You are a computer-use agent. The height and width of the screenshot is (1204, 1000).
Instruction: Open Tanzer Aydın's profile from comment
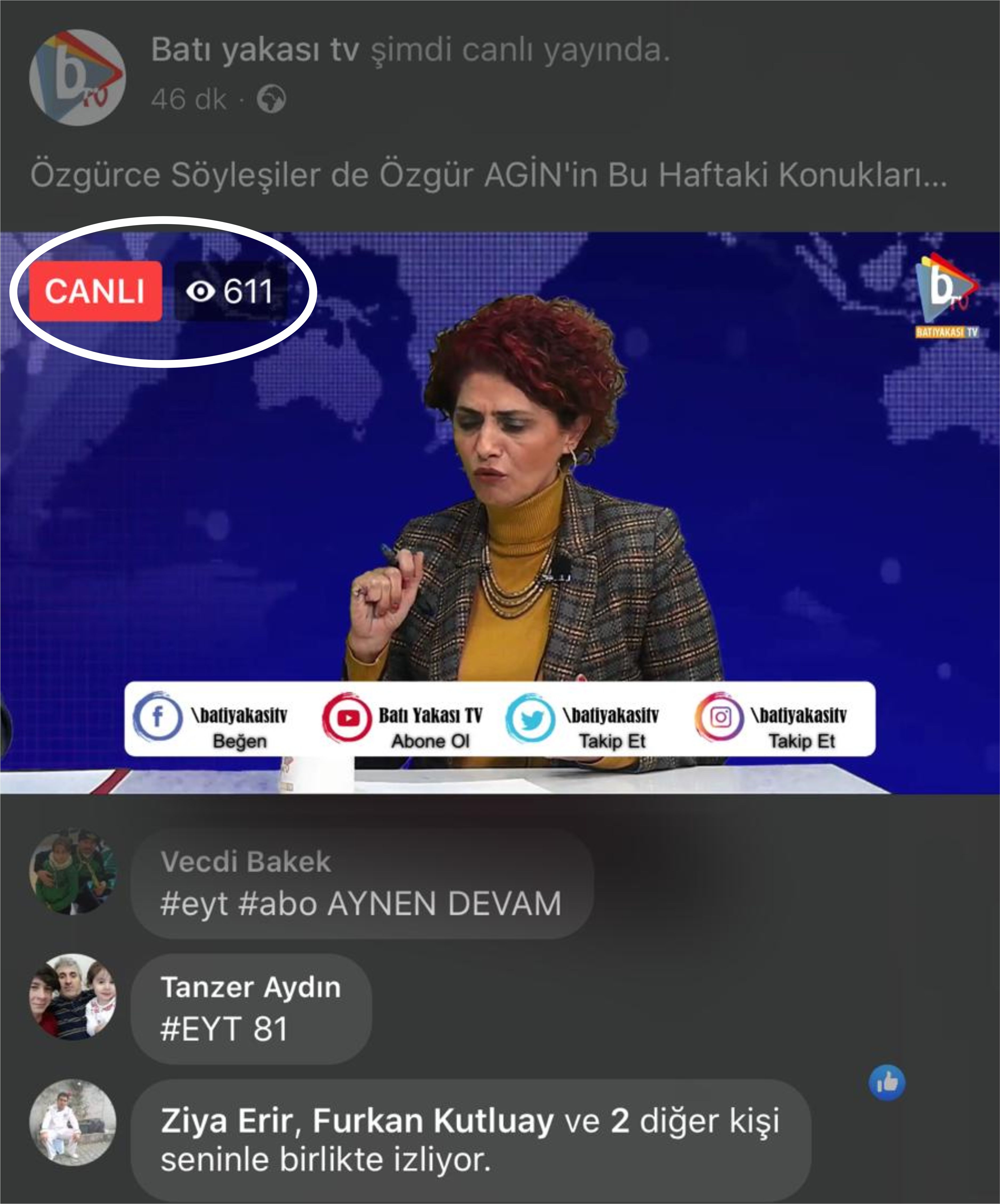tap(251, 987)
